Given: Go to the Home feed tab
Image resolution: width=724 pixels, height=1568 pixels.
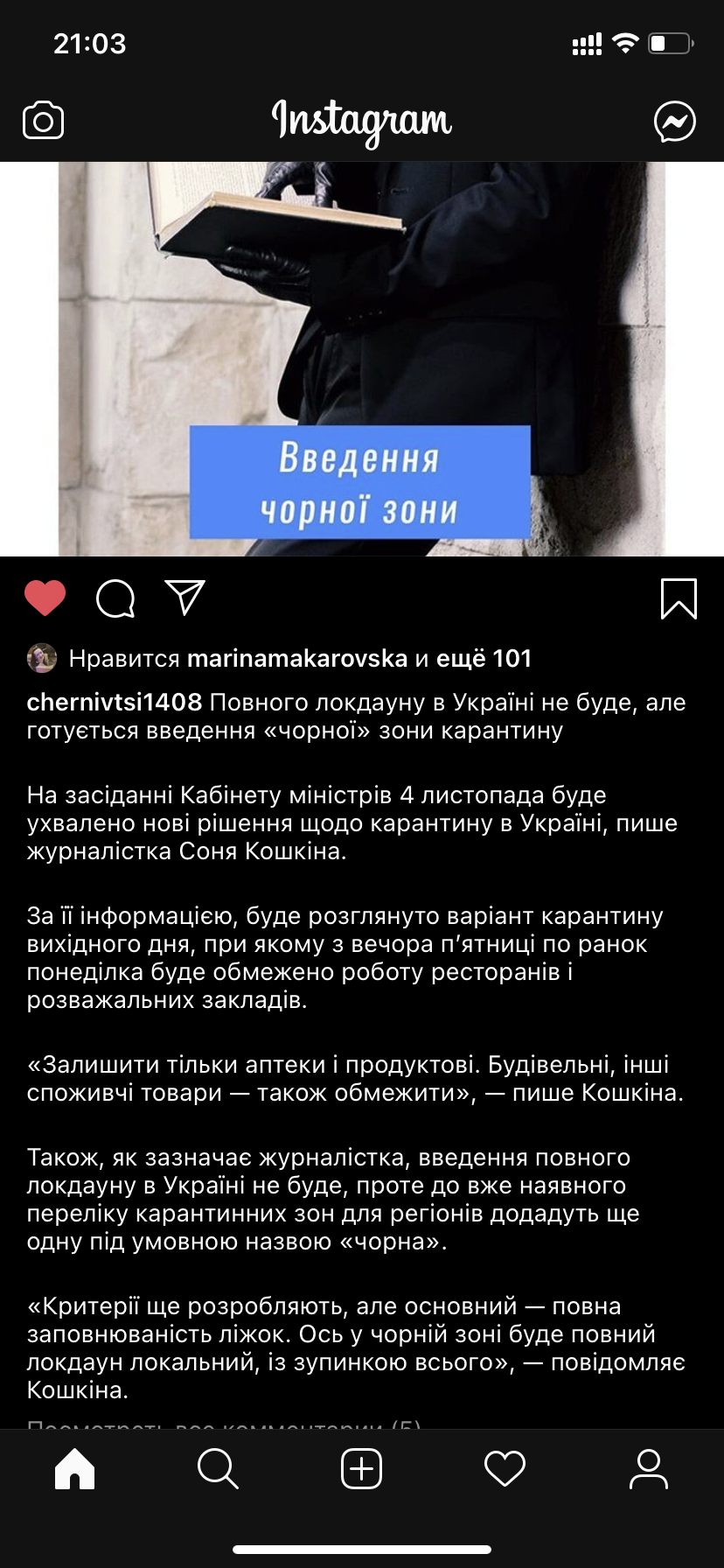Looking at the screenshot, I should click(74, 1468).
